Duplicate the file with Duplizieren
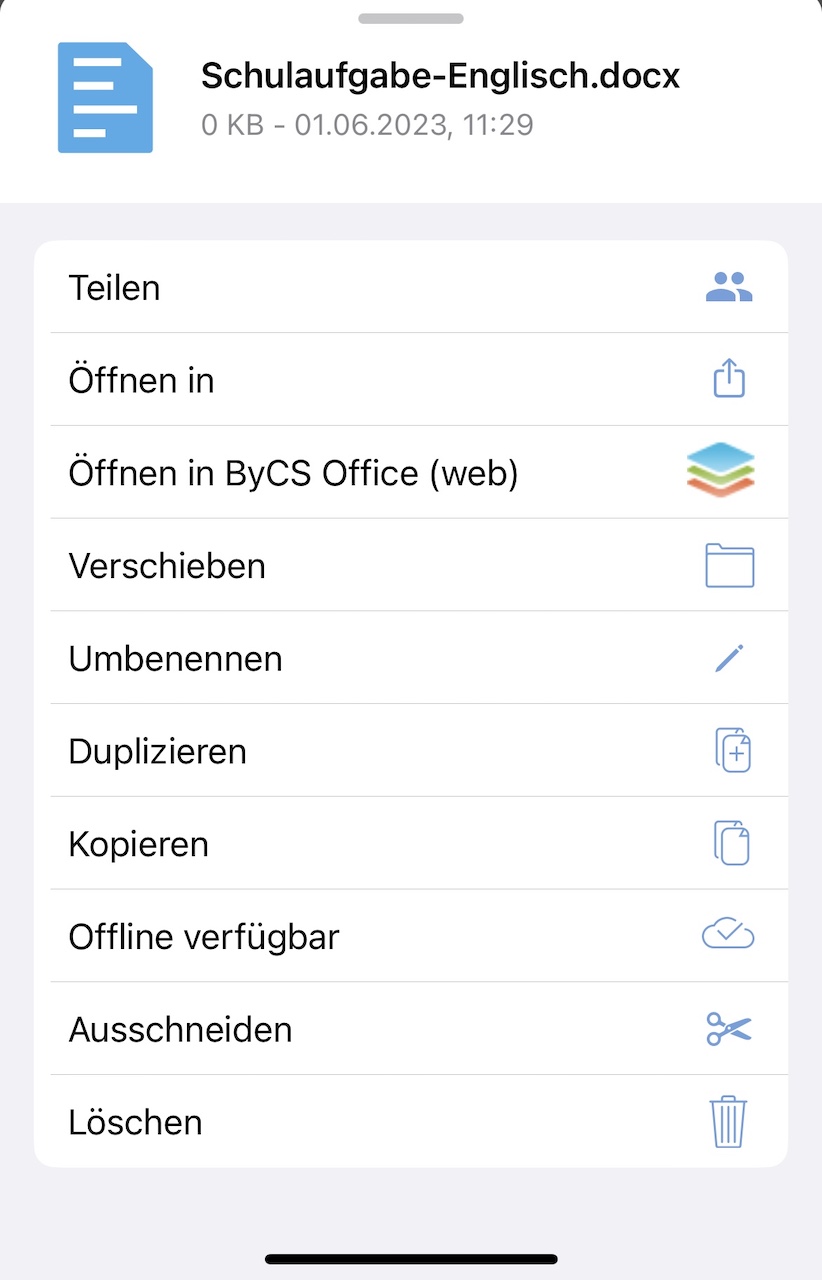Image resolution: width=822 pixels, height=1280 pixels. coord(410,751)
